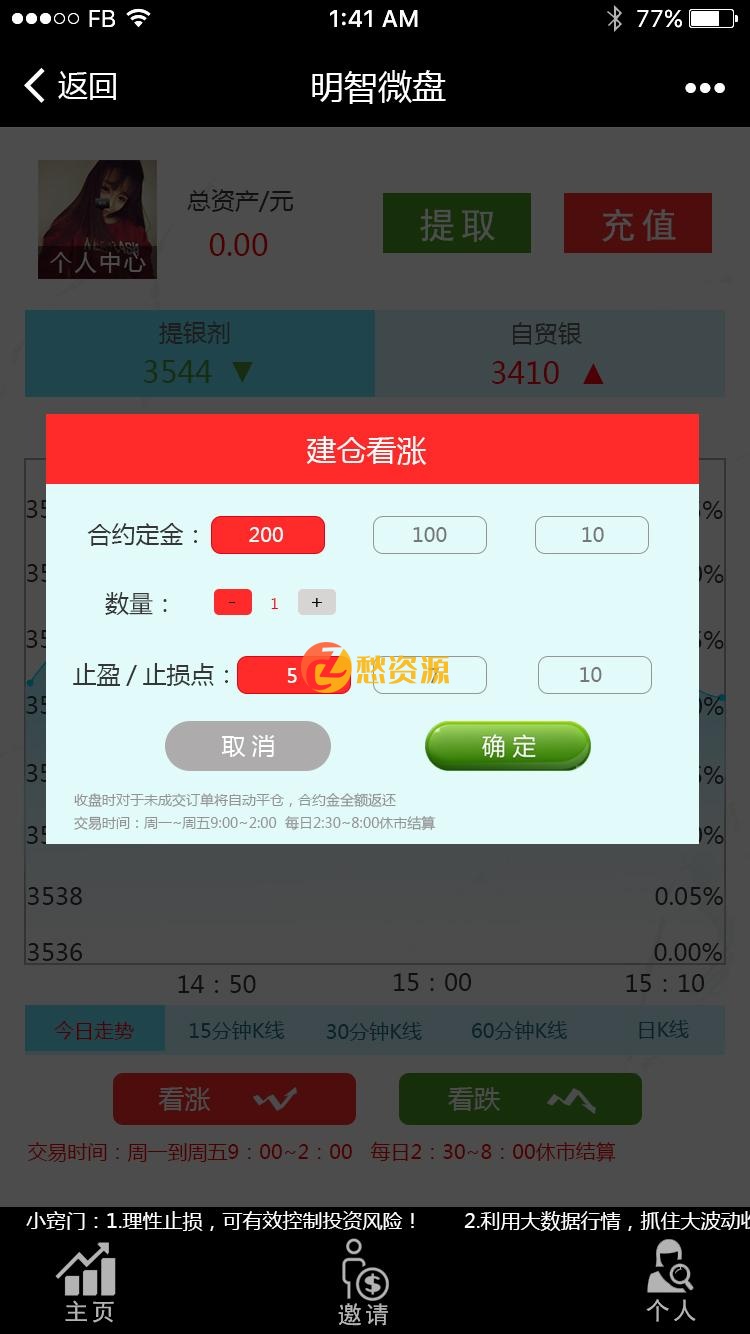Open the three-dot overflow menu

pos(704,88)
